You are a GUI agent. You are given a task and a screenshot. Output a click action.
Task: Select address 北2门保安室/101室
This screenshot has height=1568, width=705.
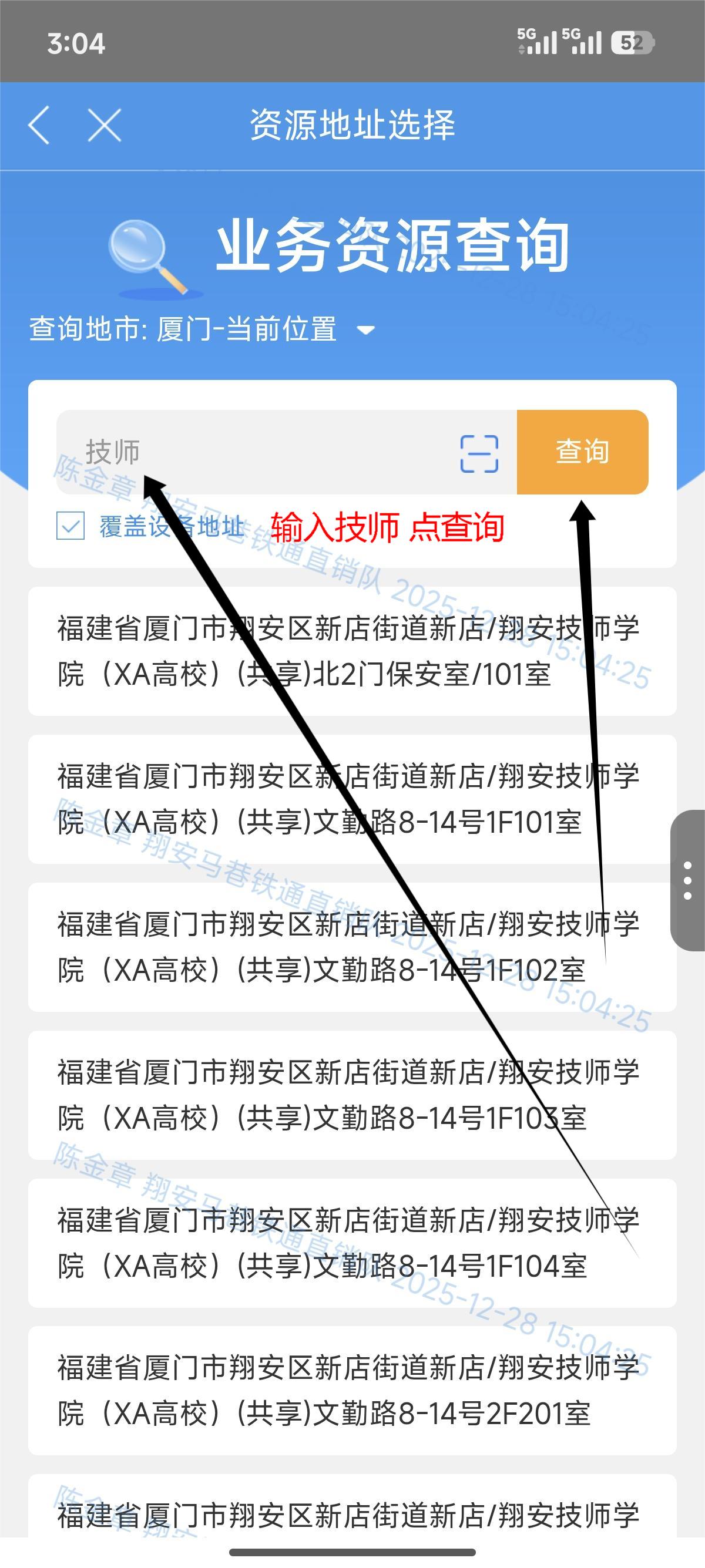(352, 651)
